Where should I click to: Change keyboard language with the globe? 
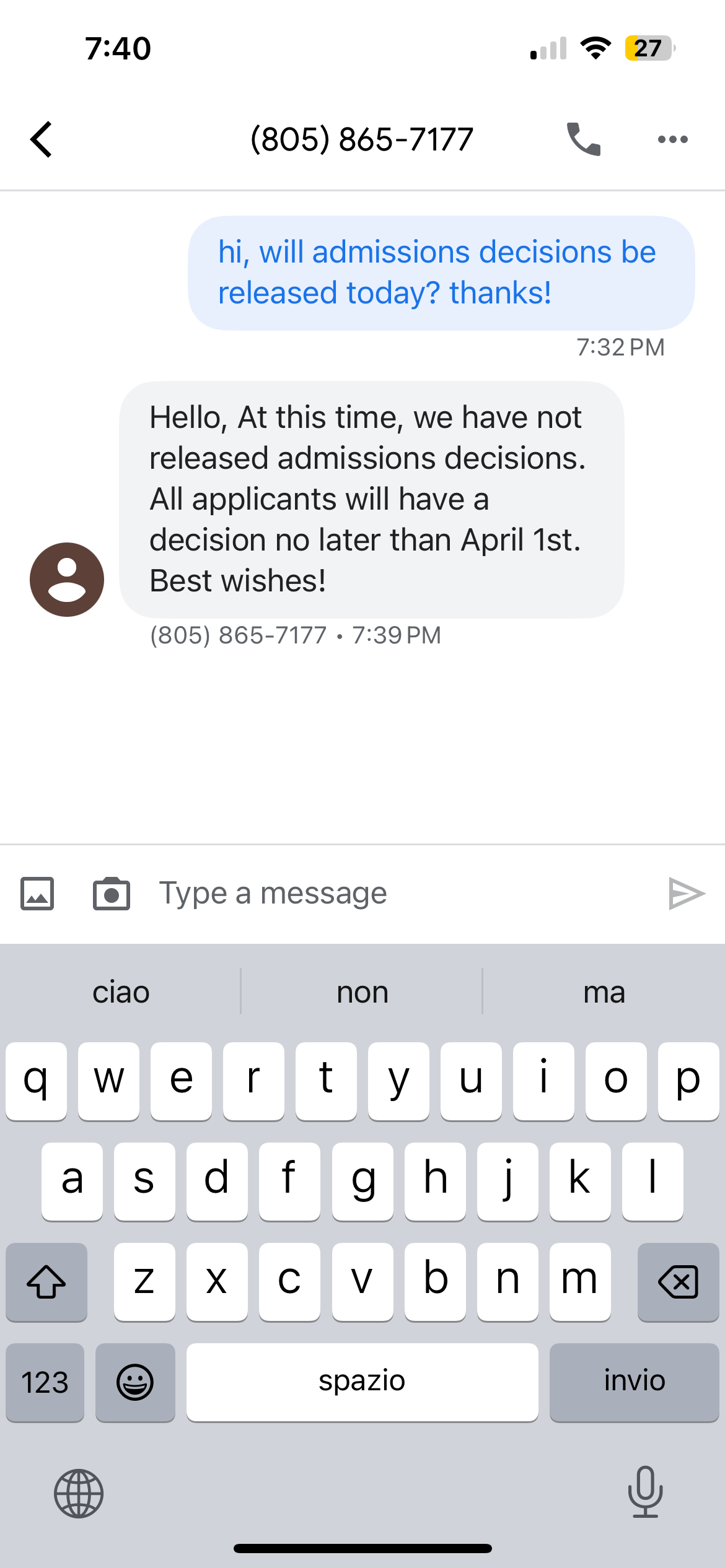tap(79, 1494)
